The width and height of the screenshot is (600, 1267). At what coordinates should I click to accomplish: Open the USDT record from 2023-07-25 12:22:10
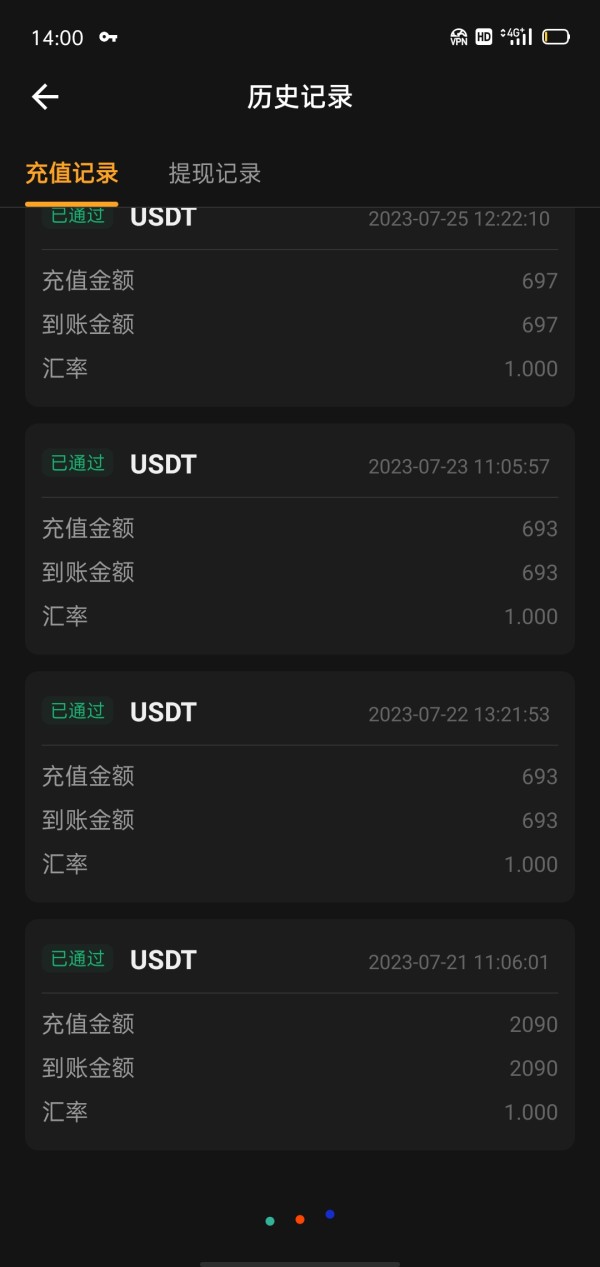pyautogui.click(x=300, y=307)
